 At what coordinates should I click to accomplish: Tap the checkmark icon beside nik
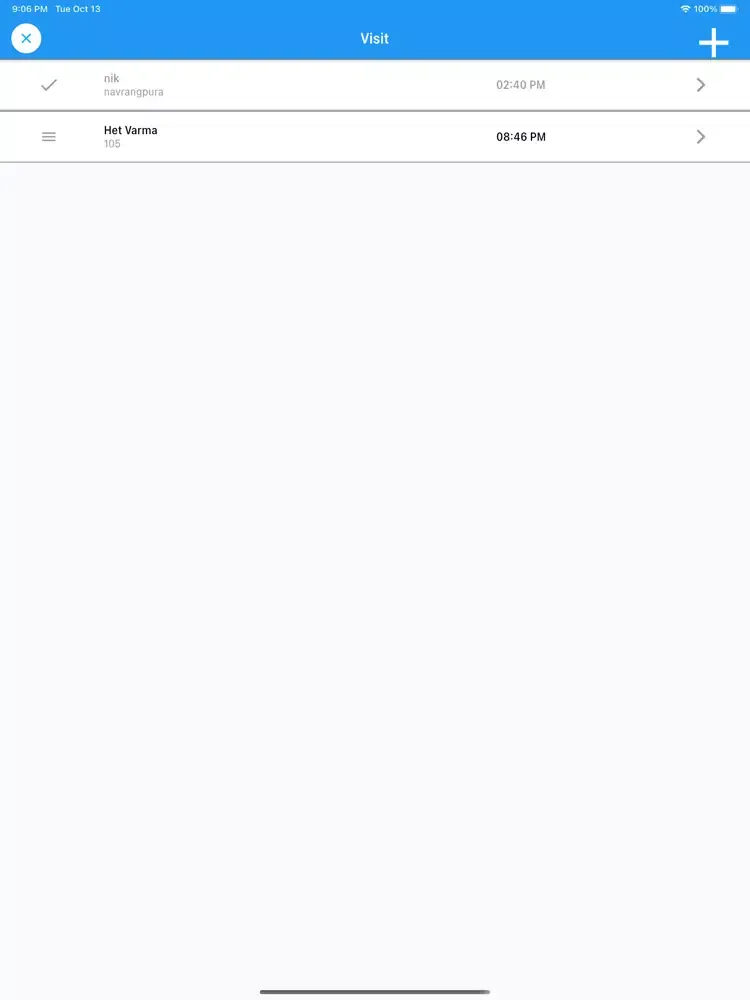click(48, 85)
